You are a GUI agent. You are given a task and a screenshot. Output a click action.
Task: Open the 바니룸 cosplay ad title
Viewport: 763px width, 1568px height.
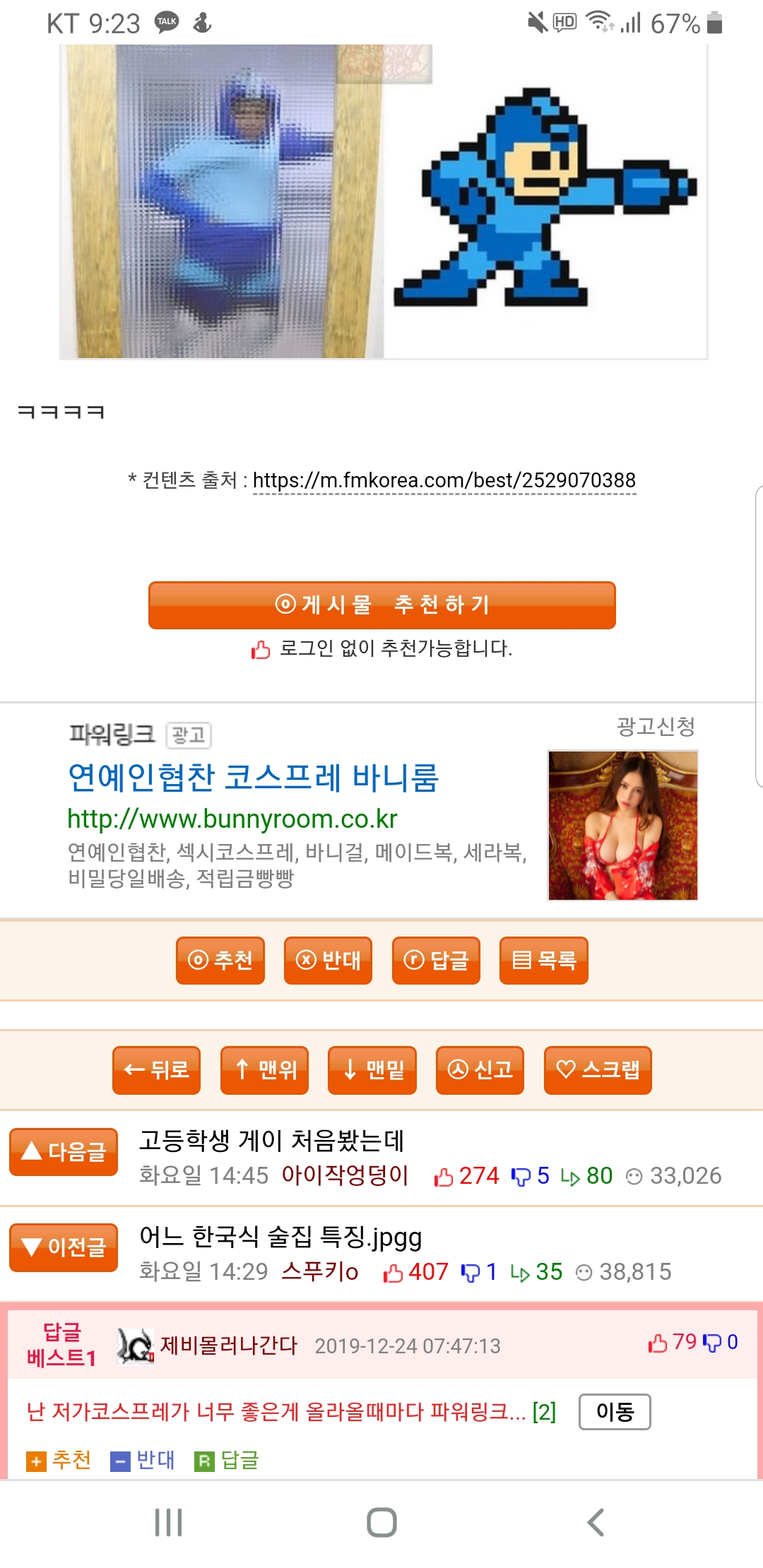(253, 778)
